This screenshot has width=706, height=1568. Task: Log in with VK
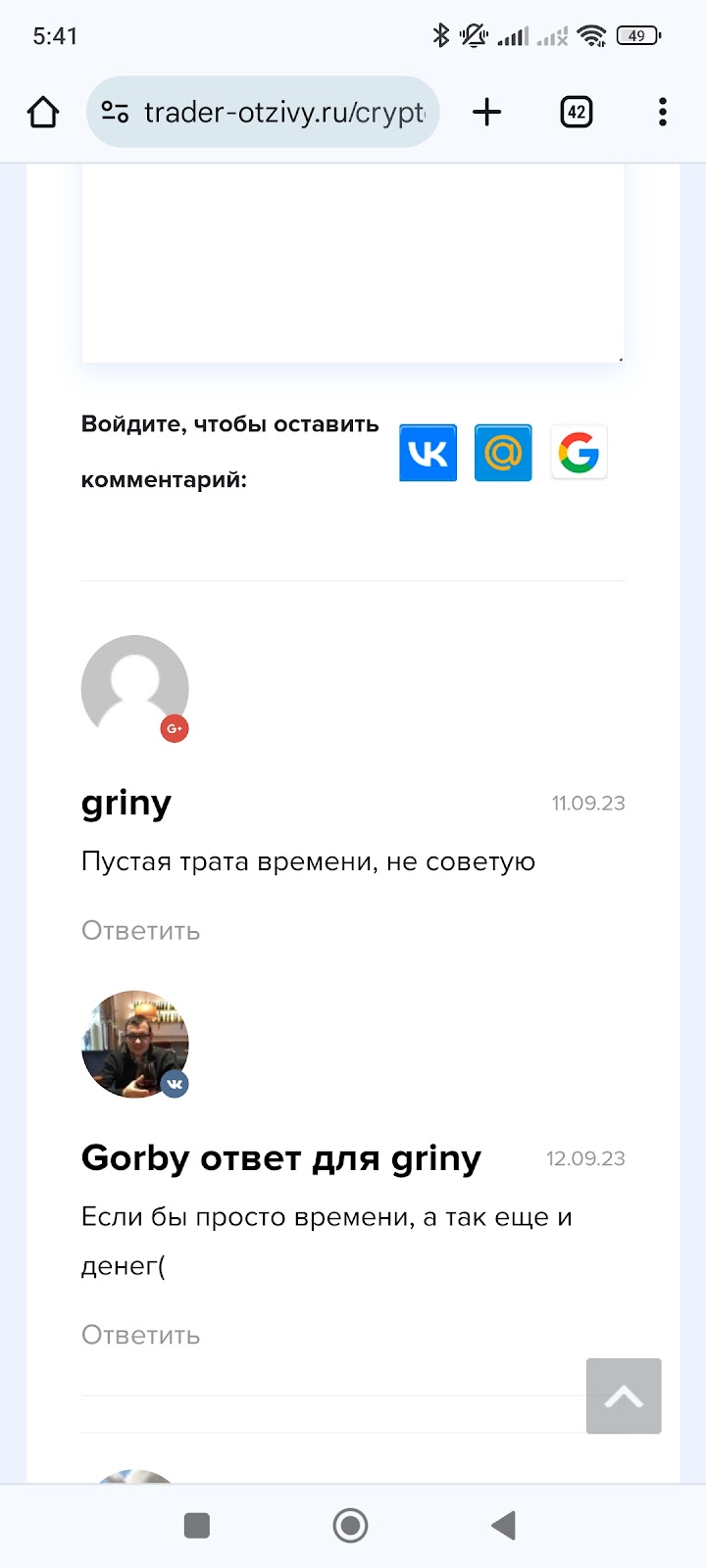tap(428, 453)
